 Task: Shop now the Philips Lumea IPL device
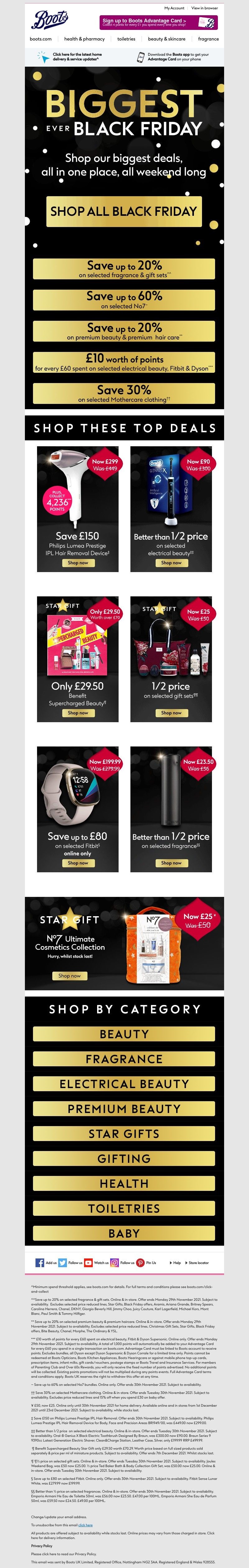[x=78, y=562]
